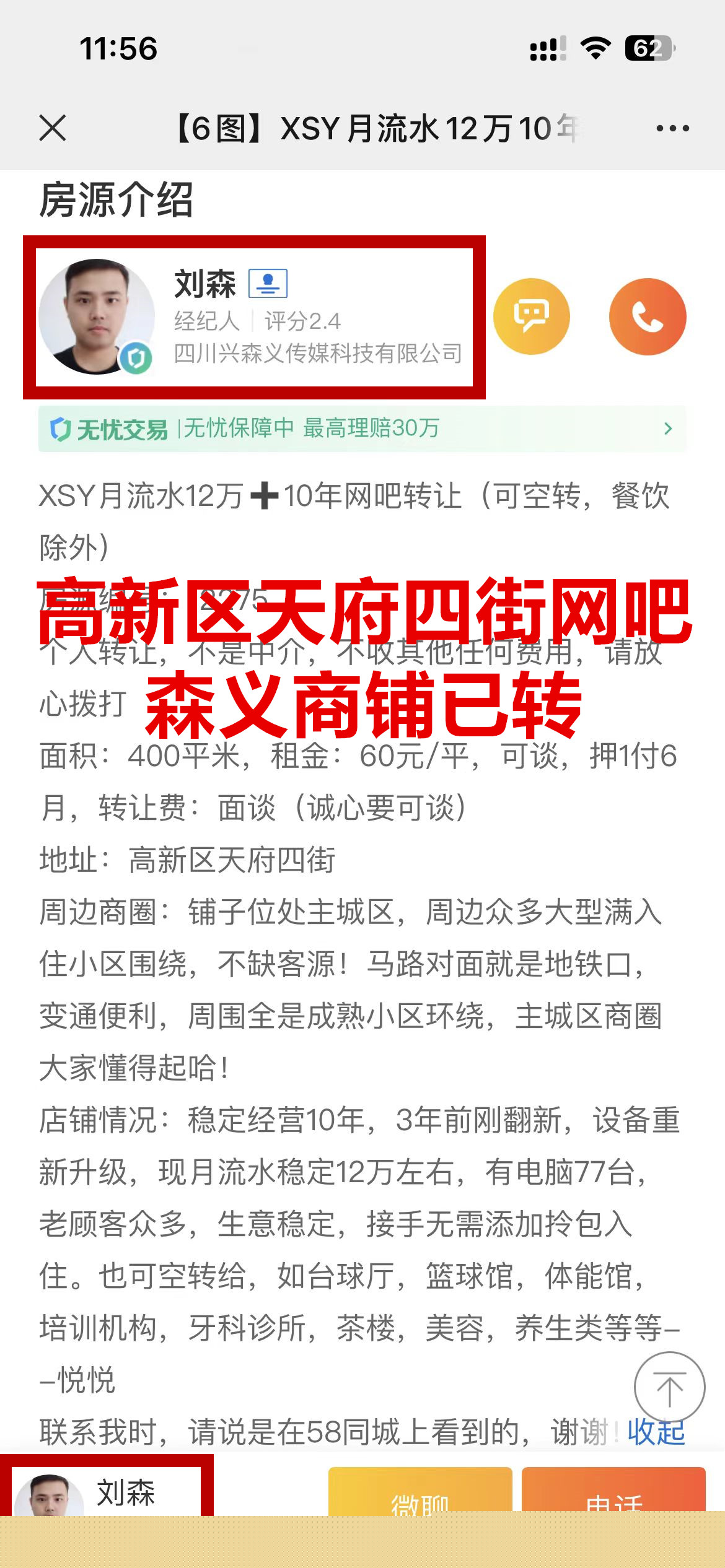The height and width of the screenshot is (1568, 725).
Task: Jump back to top of page
Action: tap(669, 1388)
